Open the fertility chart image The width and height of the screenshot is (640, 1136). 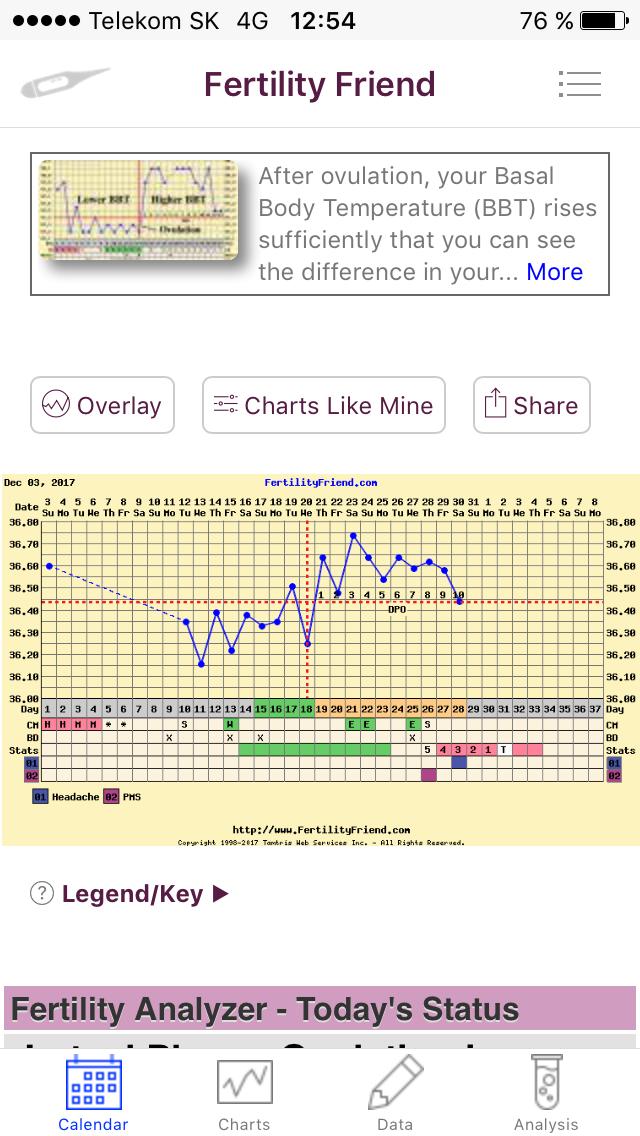coord(320,660)
